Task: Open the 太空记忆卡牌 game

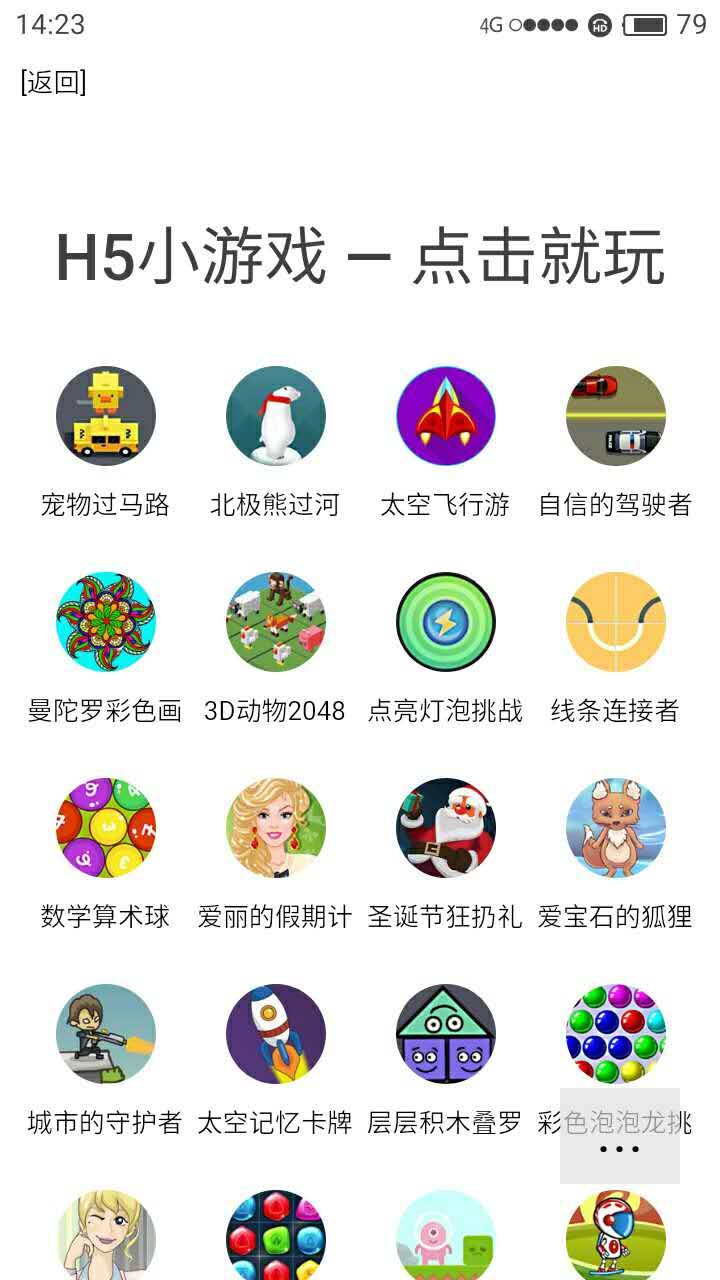Action: click(x=276, y=1034)
